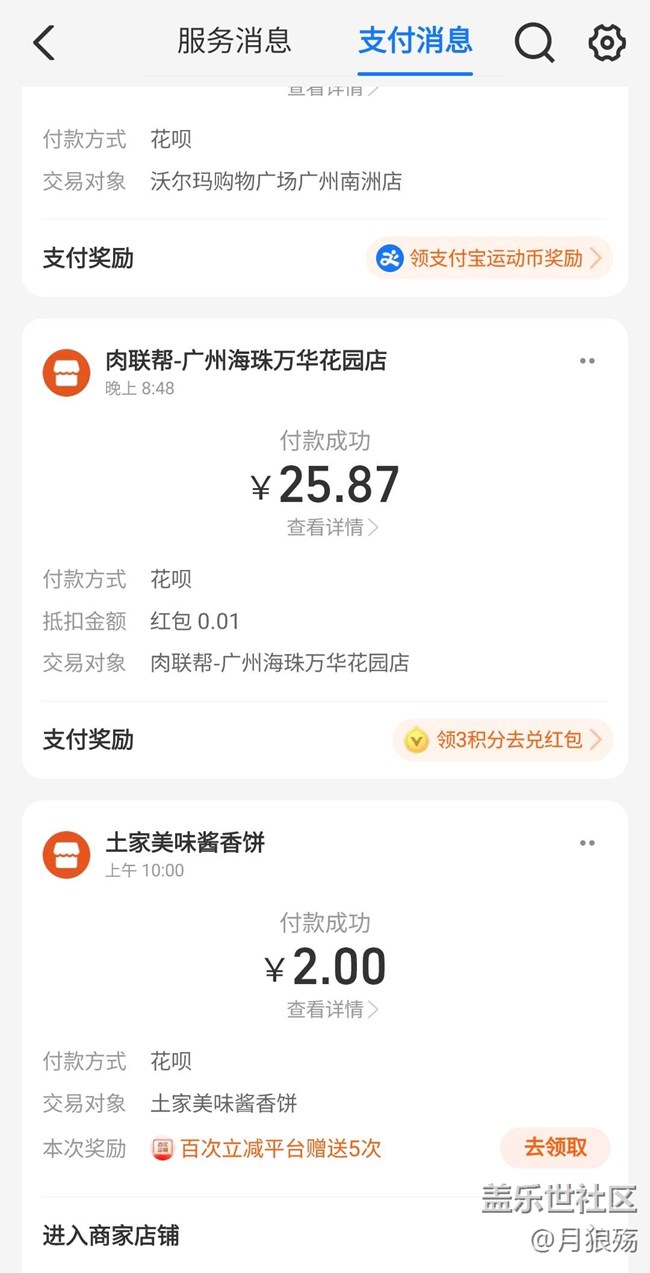Open the search magnifier icon
This screenshot has height=1273, width=650.
[x=534, y=43]
